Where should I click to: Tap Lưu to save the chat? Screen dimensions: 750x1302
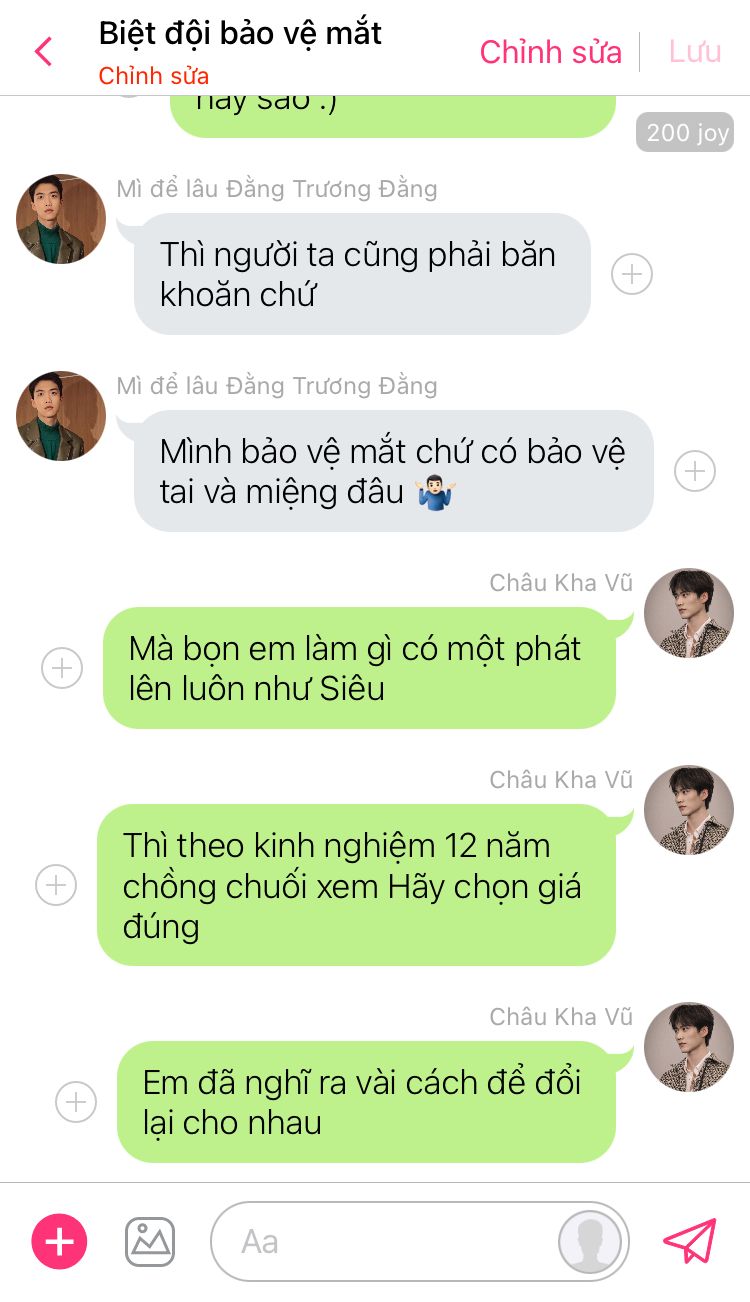[695, 52]
